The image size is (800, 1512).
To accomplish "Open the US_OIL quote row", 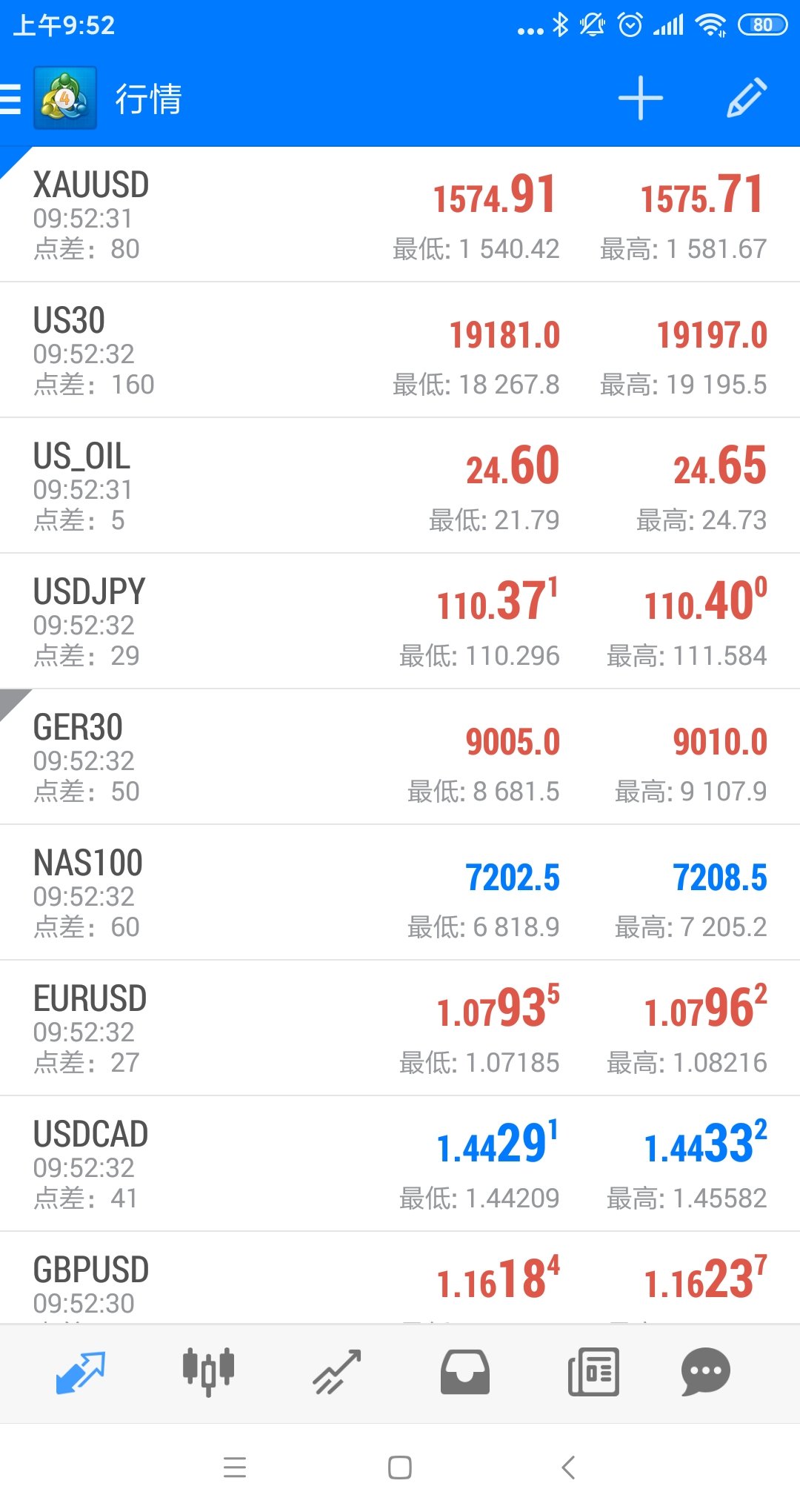I will [x=400, y=485].
